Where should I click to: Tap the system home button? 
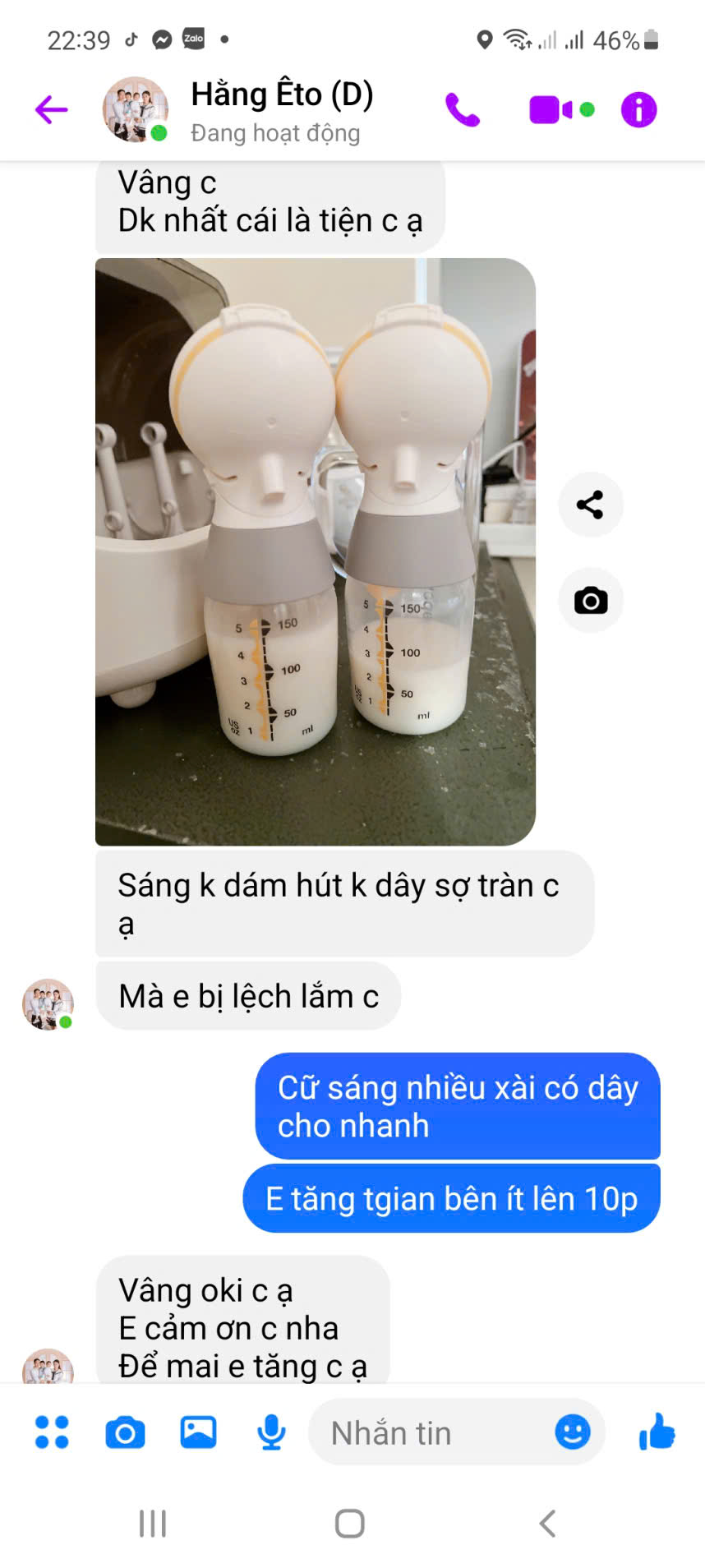pos(350,1523)
